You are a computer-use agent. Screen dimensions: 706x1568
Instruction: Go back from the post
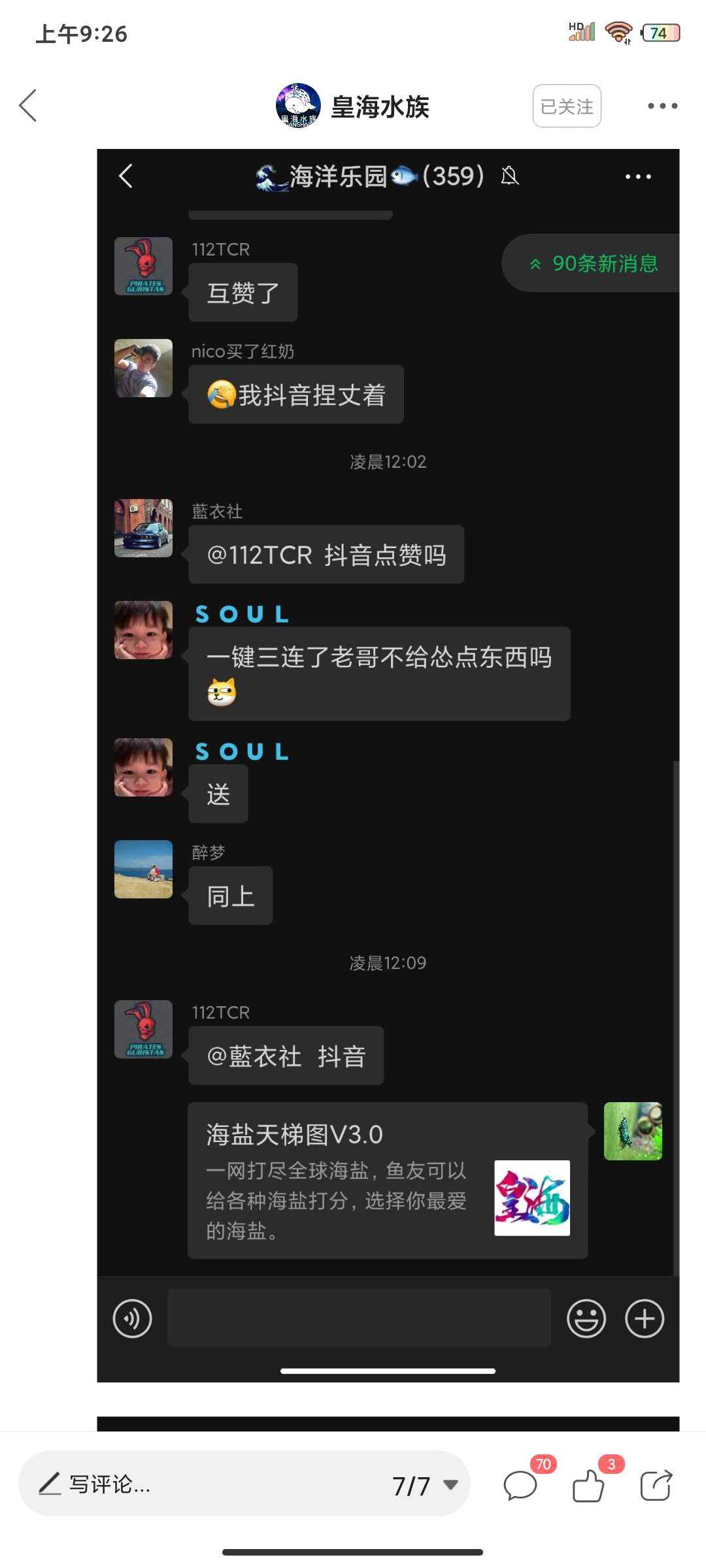(27, 106)
